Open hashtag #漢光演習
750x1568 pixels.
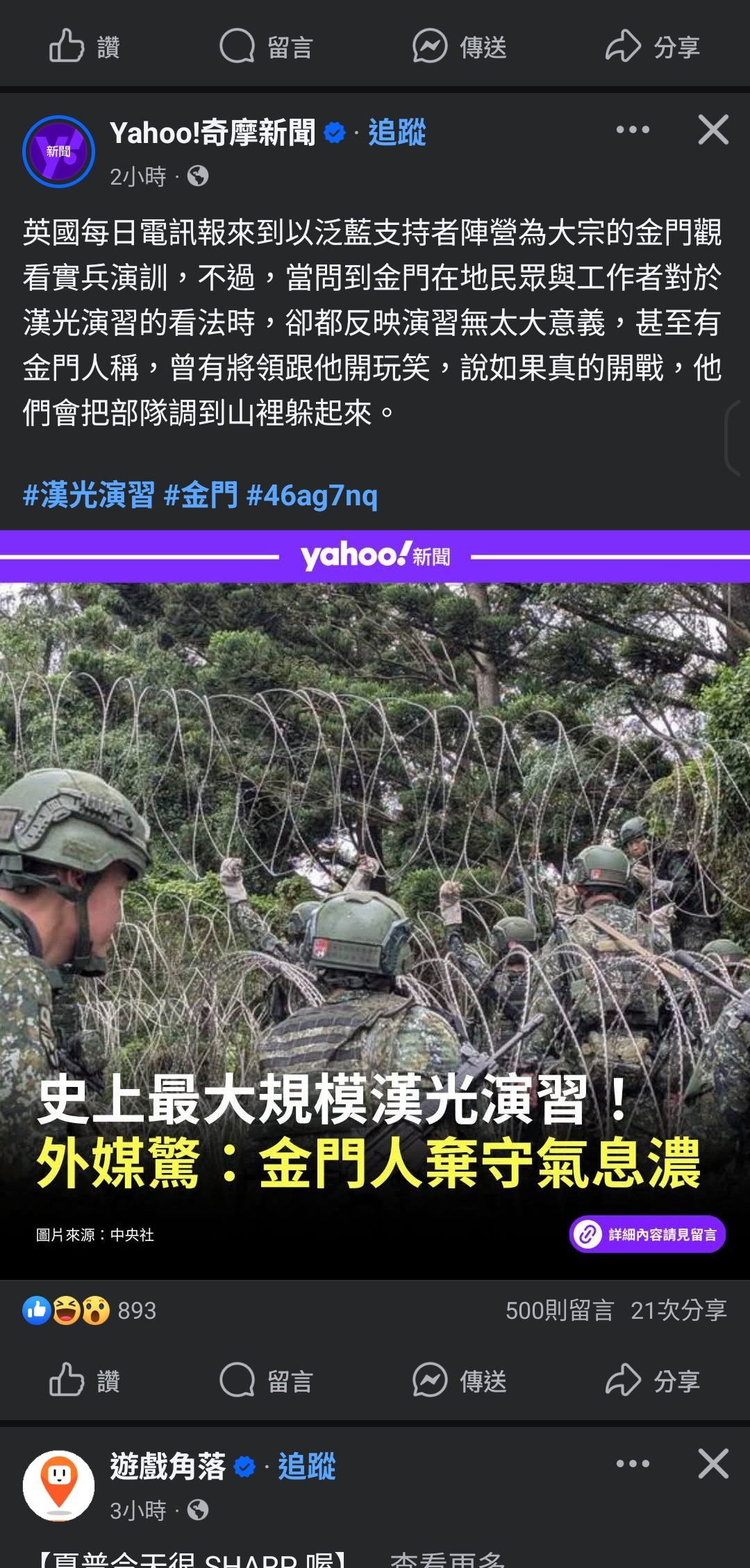click(x=88, y=496)
